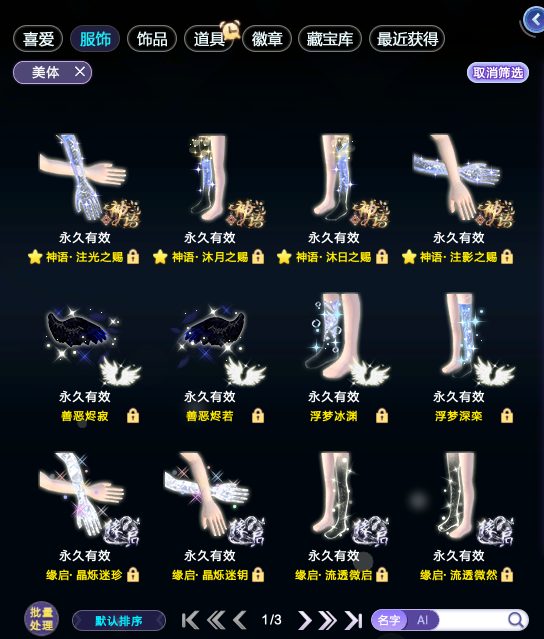Pick the 浮梦冰渊 leg item

(334, 357)
